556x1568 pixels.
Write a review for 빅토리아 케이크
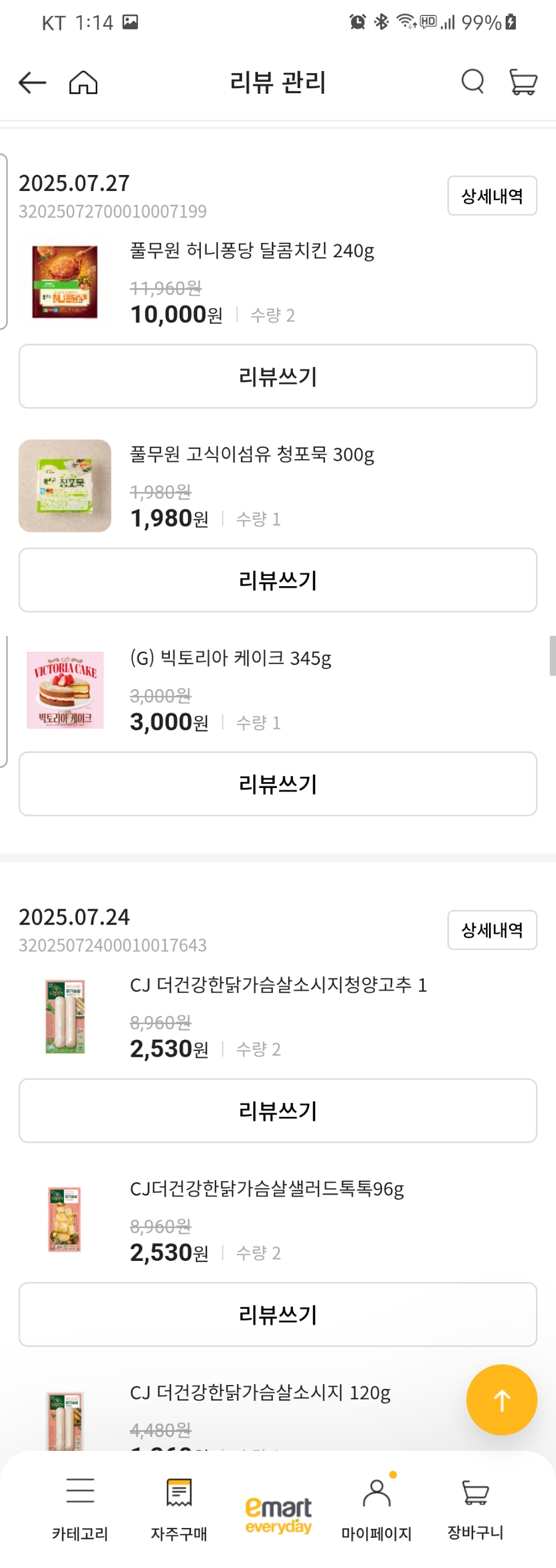tap(277, 784)
